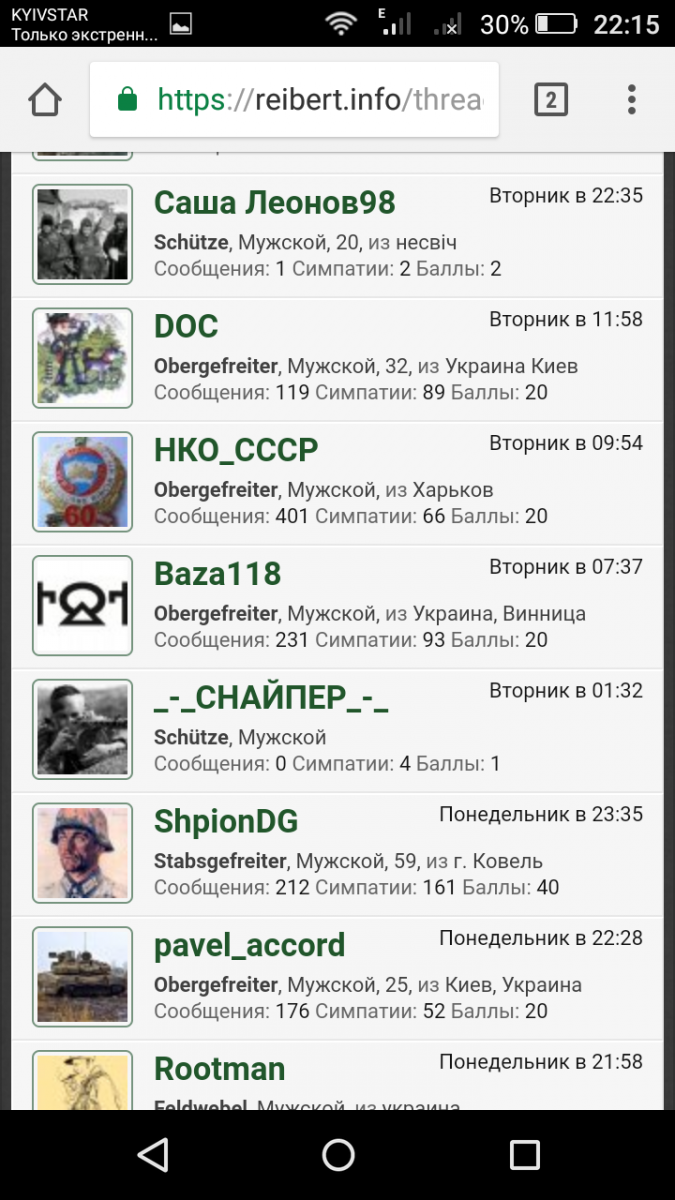The width and height of the screenshot is (675, 1200).
Task: Open _-_СНАЙПЕР_-_ user profile
Action: pyautogui.click(x=271, y=698)
